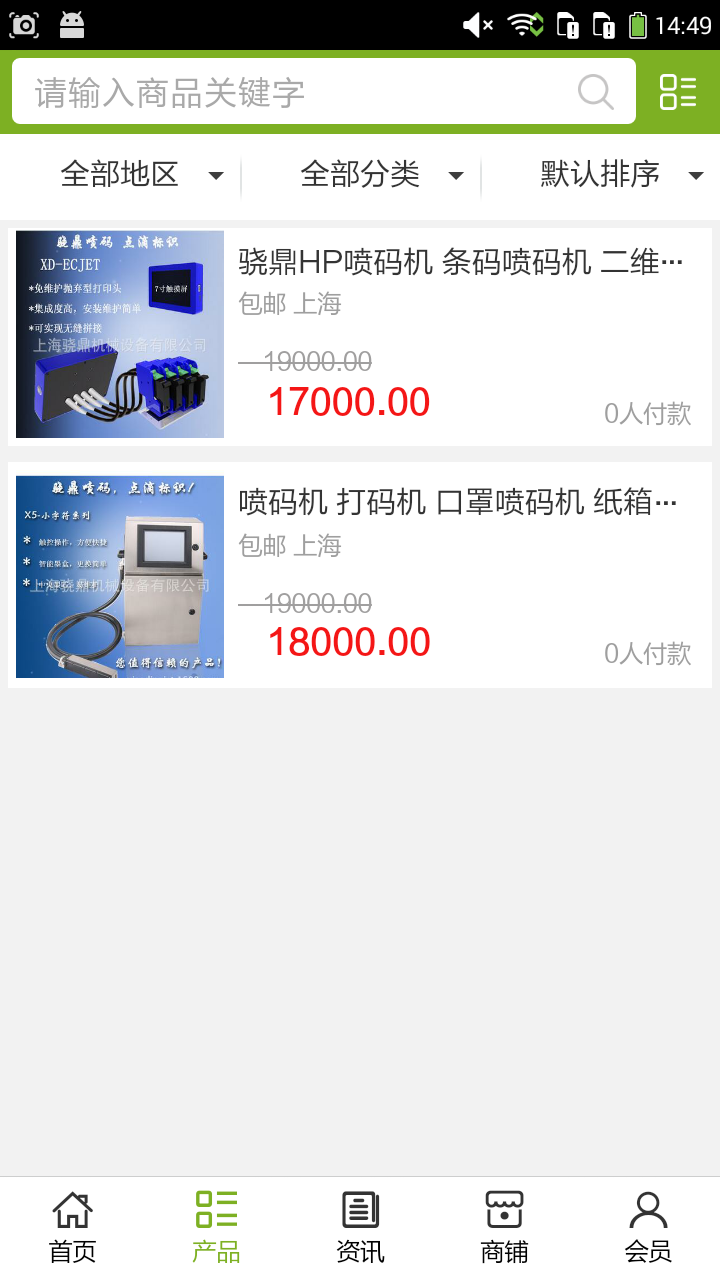Image resolution: width=720 pixels, height=1280 pixels.
Task: Open the 口罩喷码机 product listing
Action: (450, 501)
